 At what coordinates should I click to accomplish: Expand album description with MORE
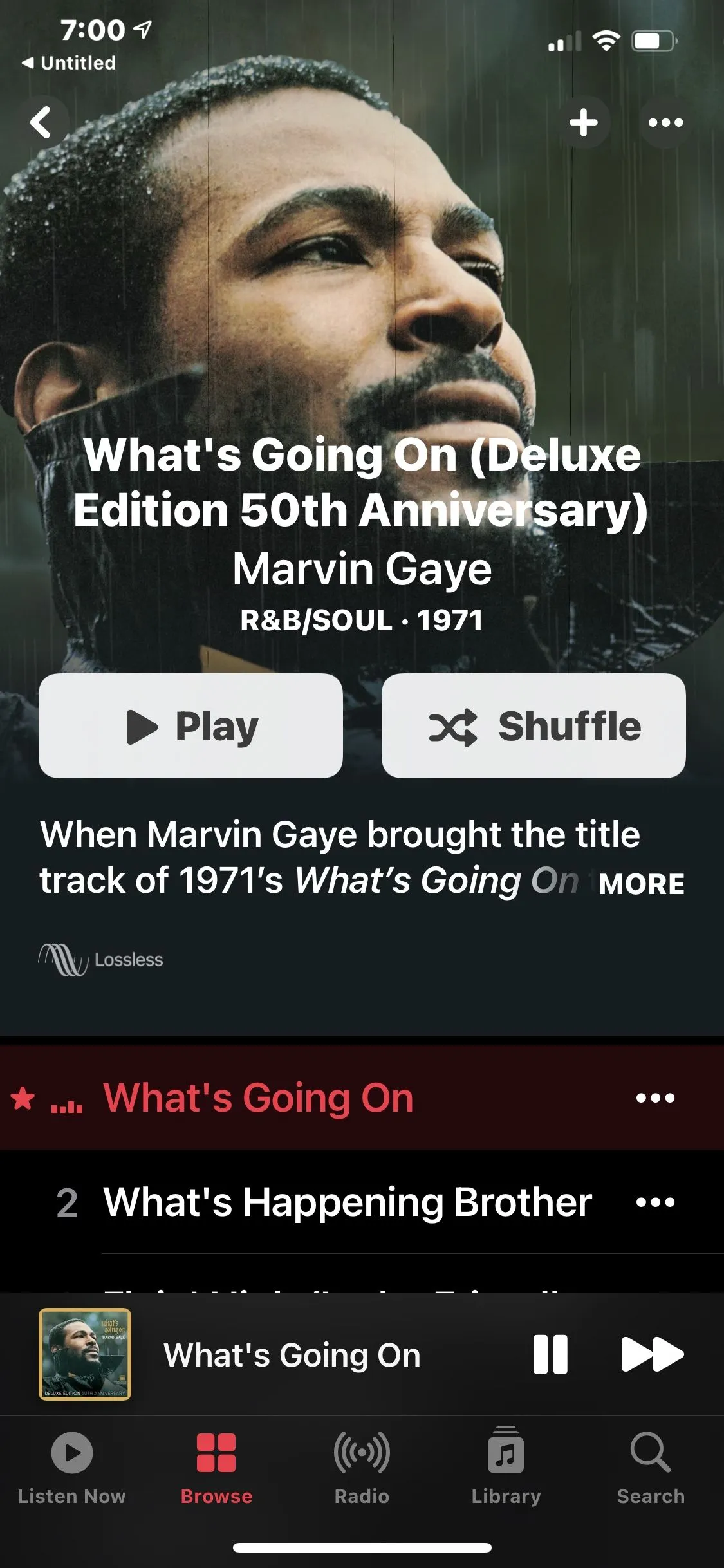pyautogui.click(x=641, y=884)
